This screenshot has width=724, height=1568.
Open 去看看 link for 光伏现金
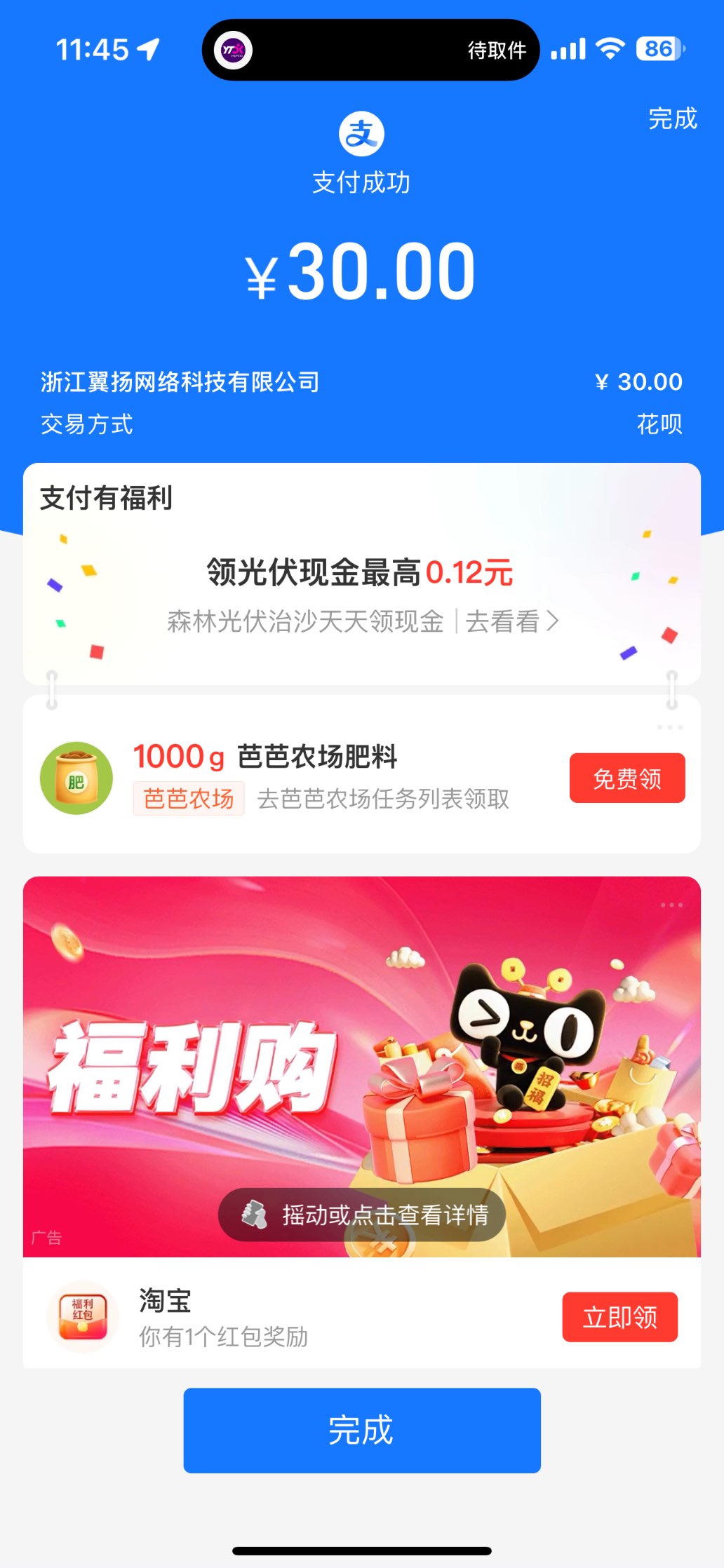511,621
